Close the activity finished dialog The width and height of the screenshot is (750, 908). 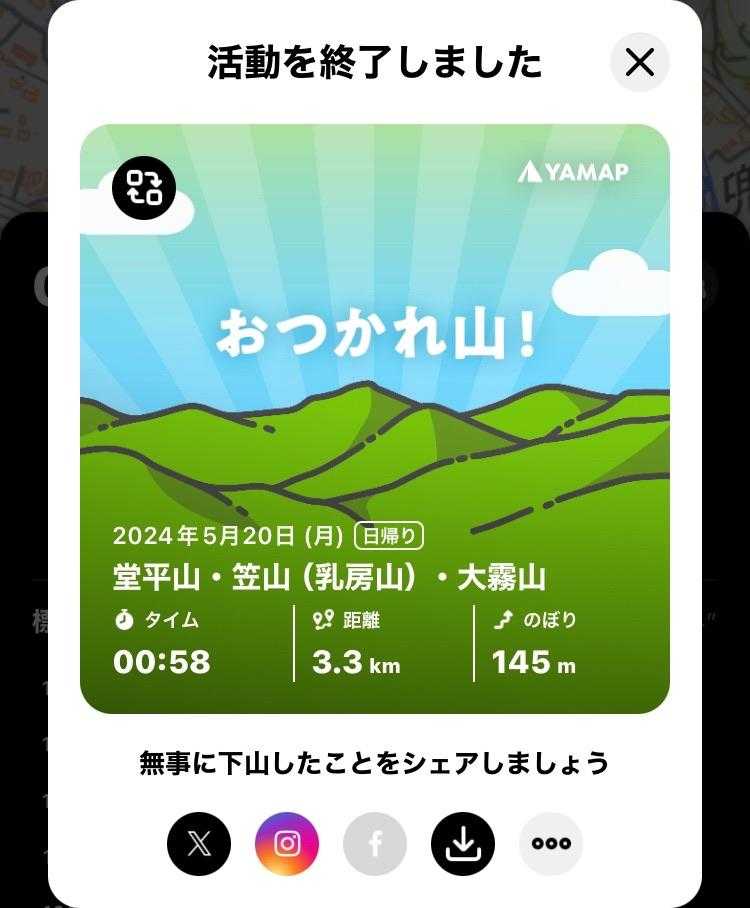pos(639,63)
